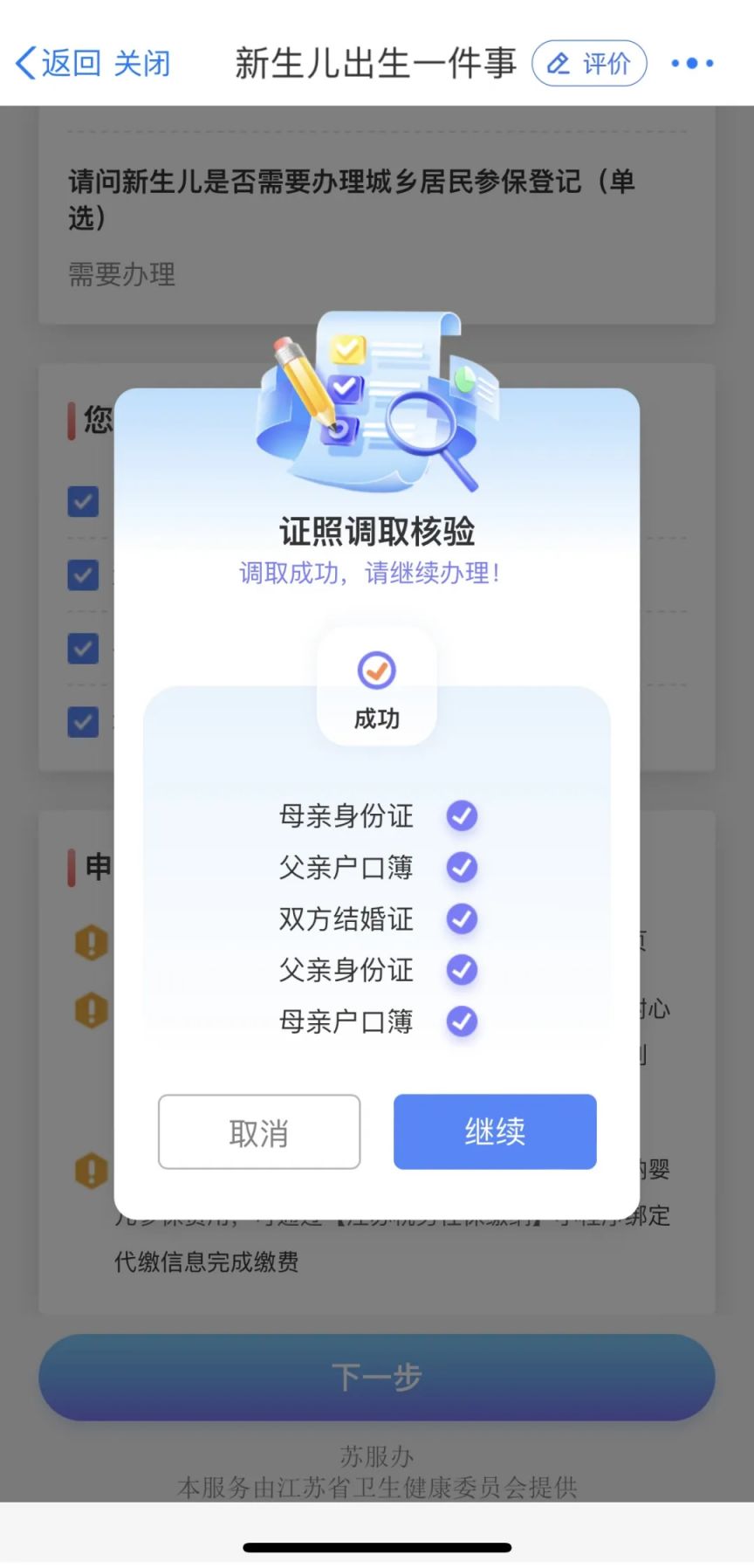
Task: Tap 关闭 to close the page
Action: [142, 63]
